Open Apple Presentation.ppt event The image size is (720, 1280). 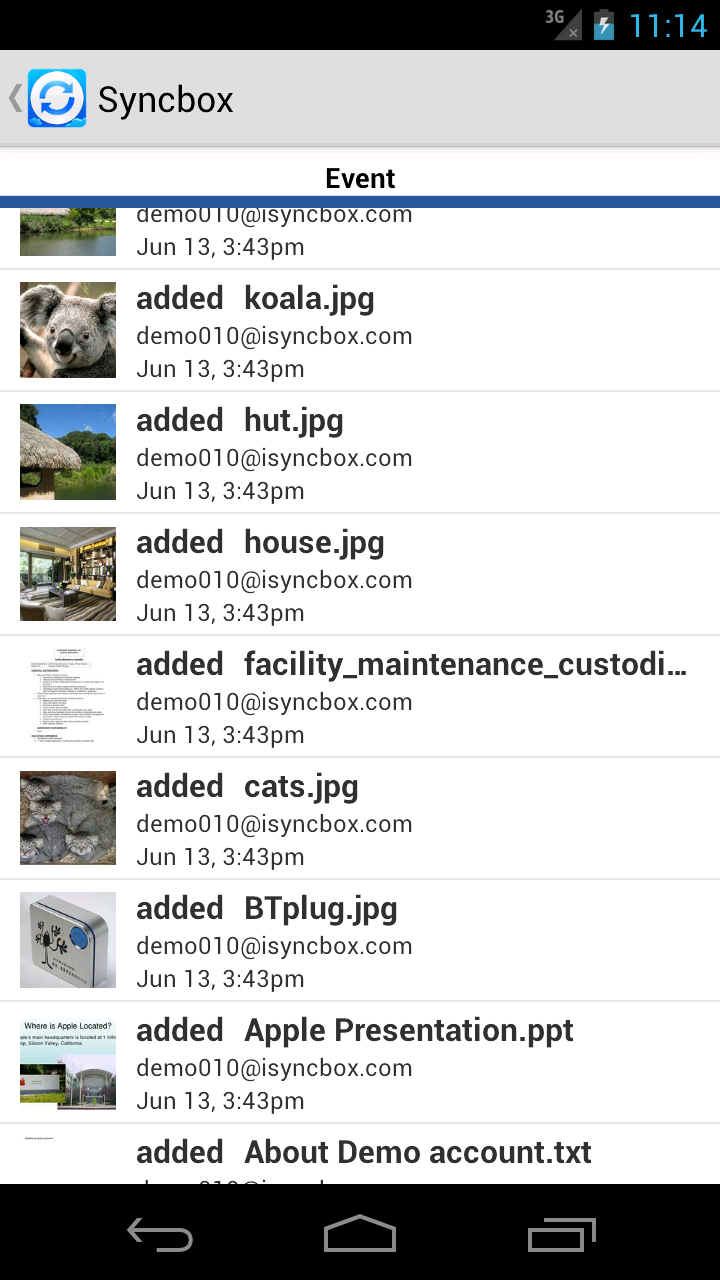[x=360, y=1063]
